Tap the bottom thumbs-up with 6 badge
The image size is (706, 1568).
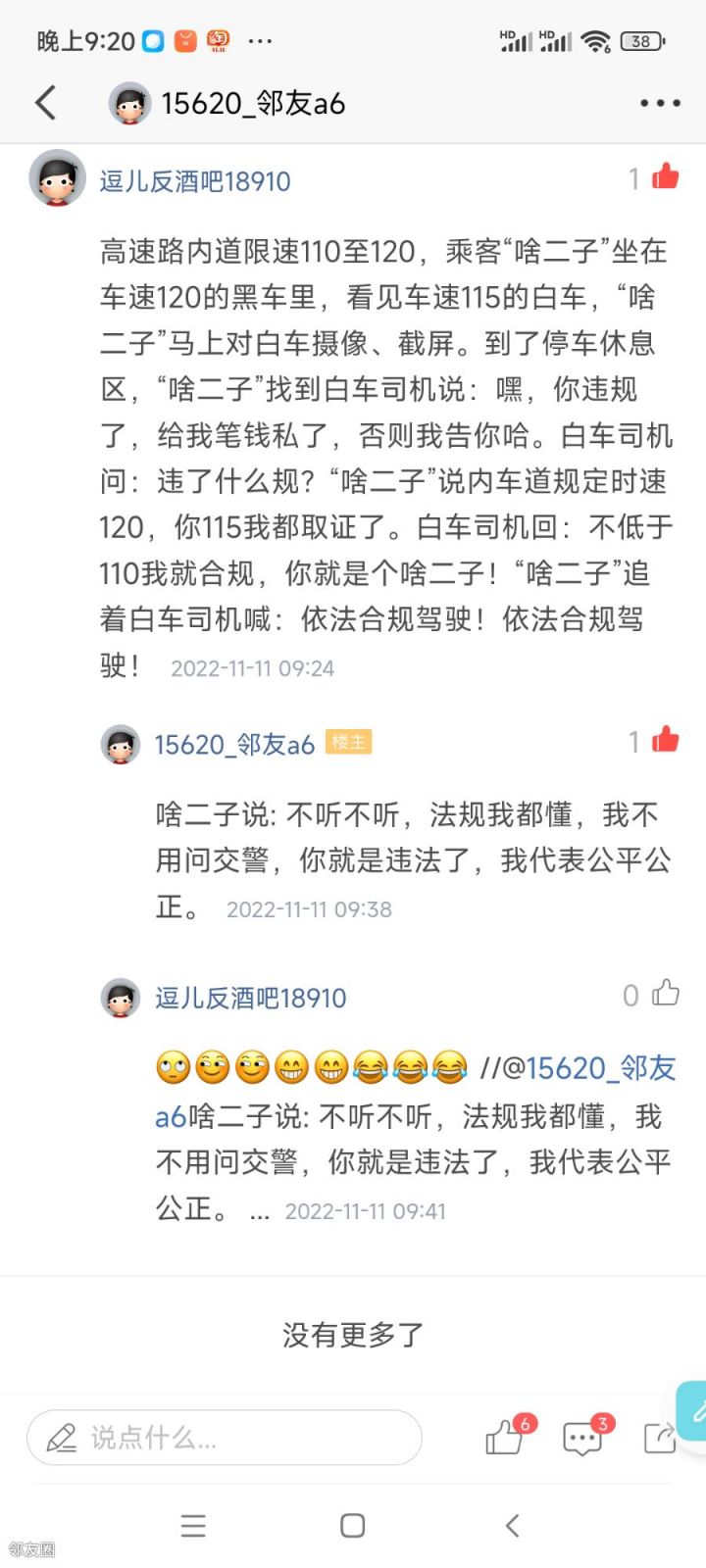pos(504,1438)
